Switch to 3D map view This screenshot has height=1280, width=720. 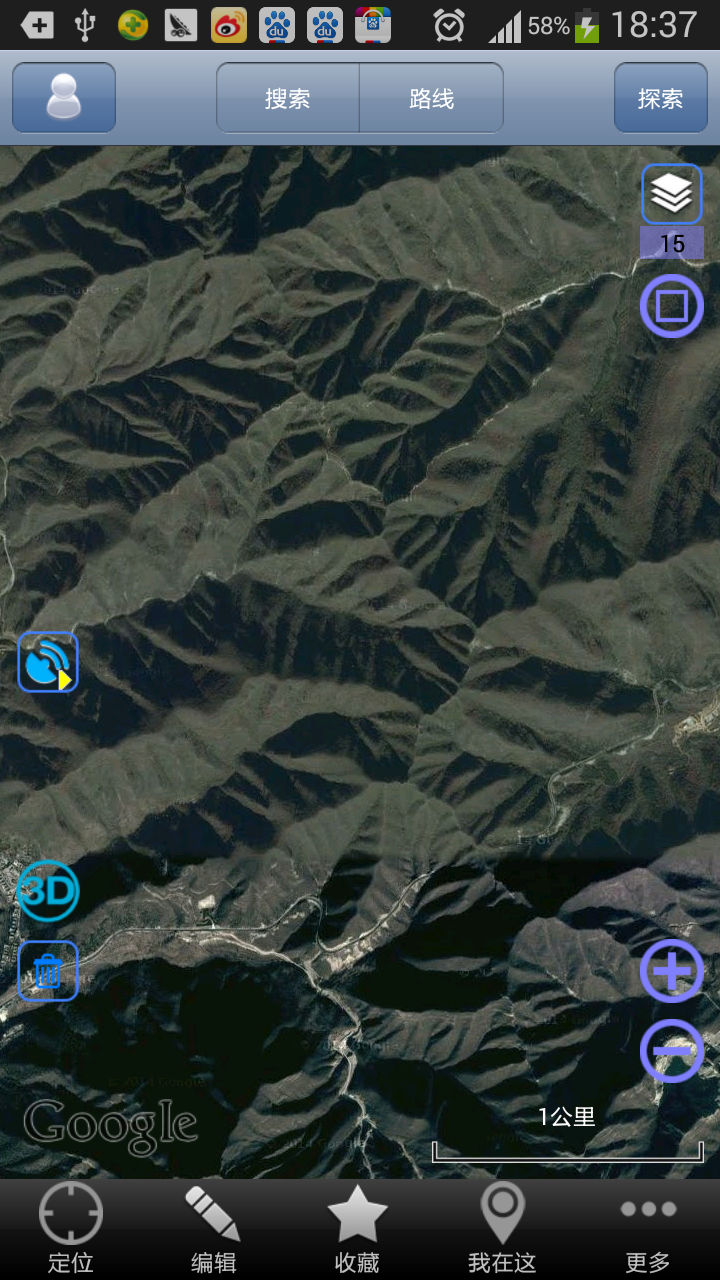tap(47, 890)
